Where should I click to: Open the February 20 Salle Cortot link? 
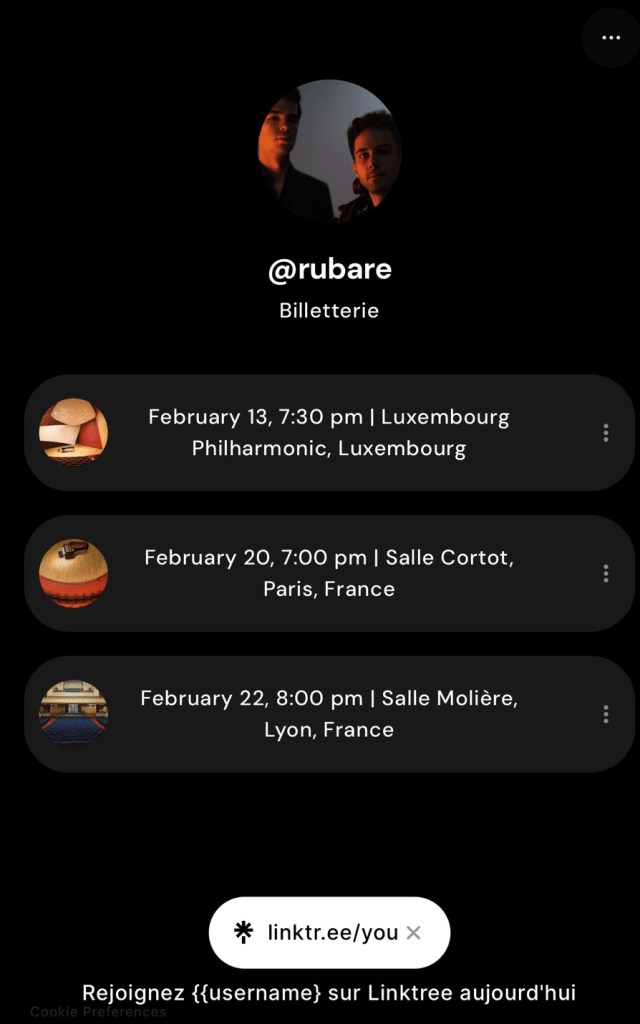coord(328,573)
